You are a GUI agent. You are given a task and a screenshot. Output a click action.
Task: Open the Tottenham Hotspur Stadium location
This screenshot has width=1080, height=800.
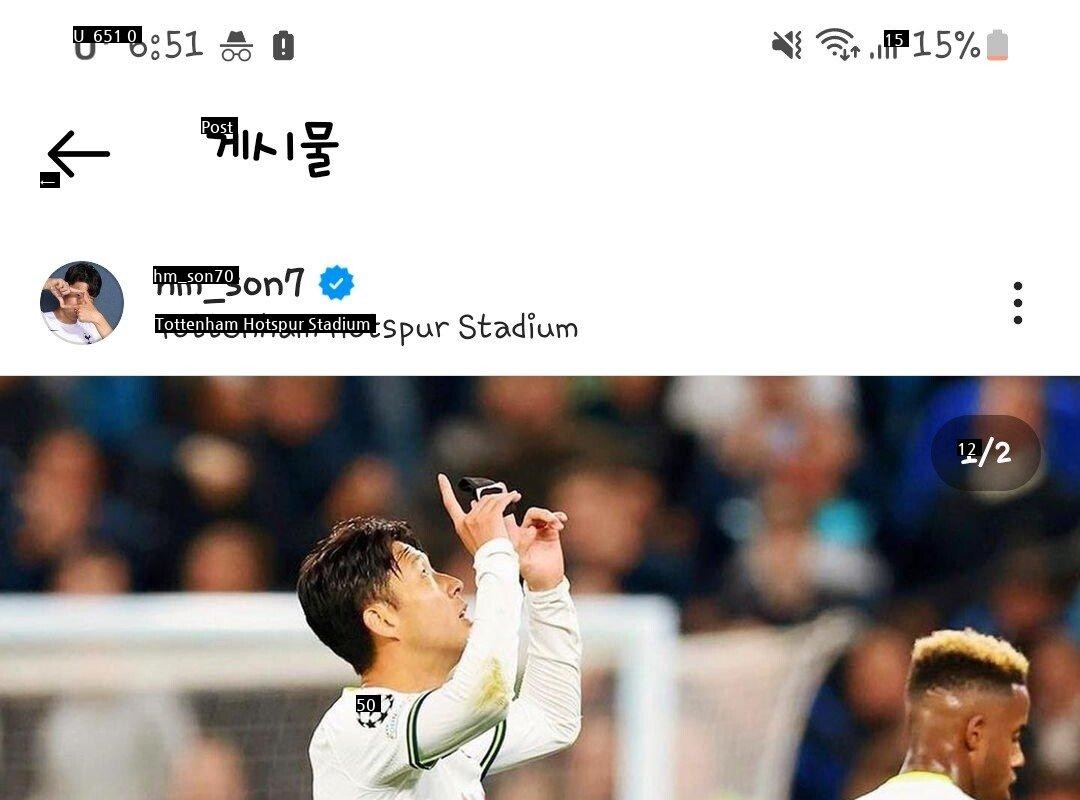pos(368,327)
